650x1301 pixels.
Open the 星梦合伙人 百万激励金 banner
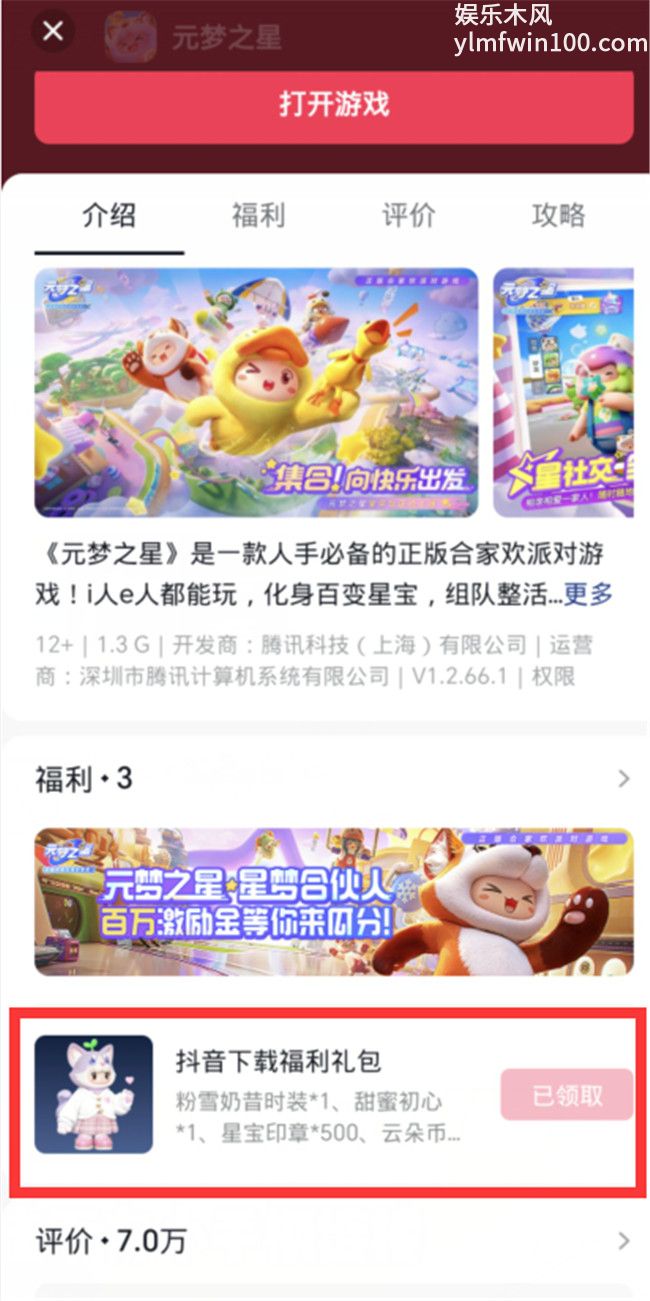click(x=334, y=901)
